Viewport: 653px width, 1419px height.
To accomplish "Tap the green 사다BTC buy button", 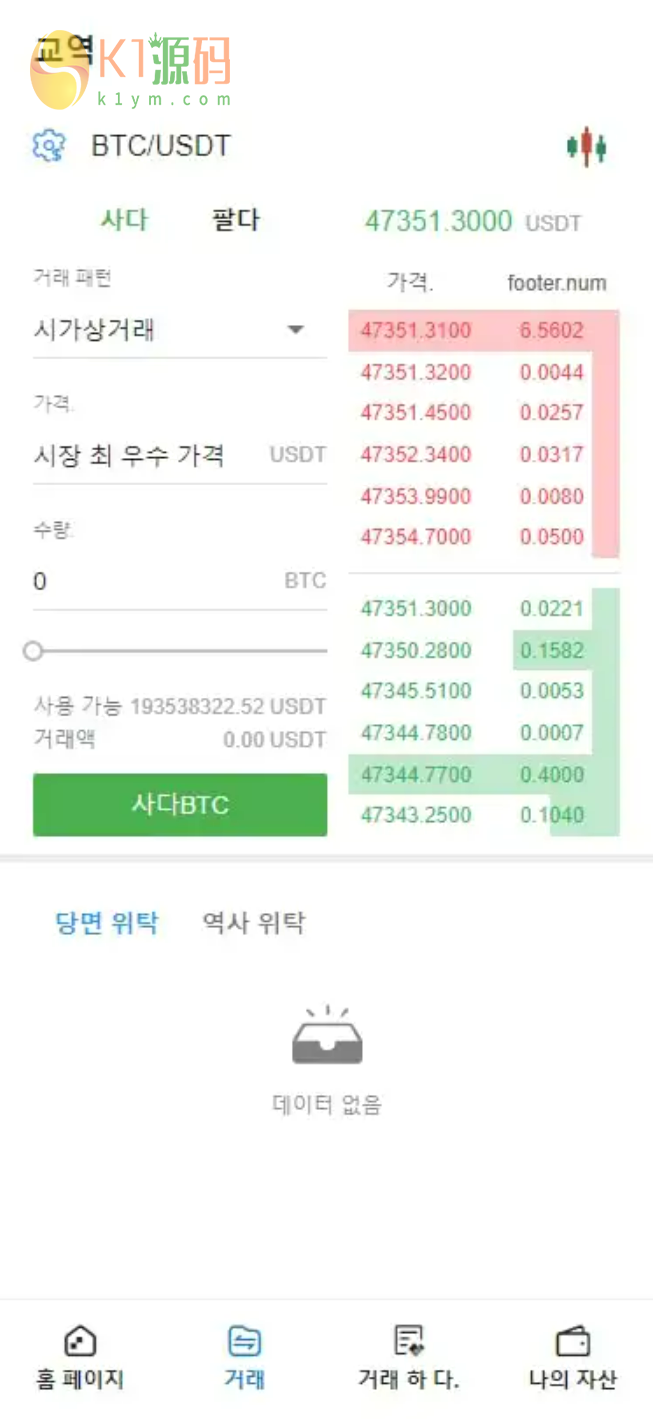I will [x=180, y=804].
